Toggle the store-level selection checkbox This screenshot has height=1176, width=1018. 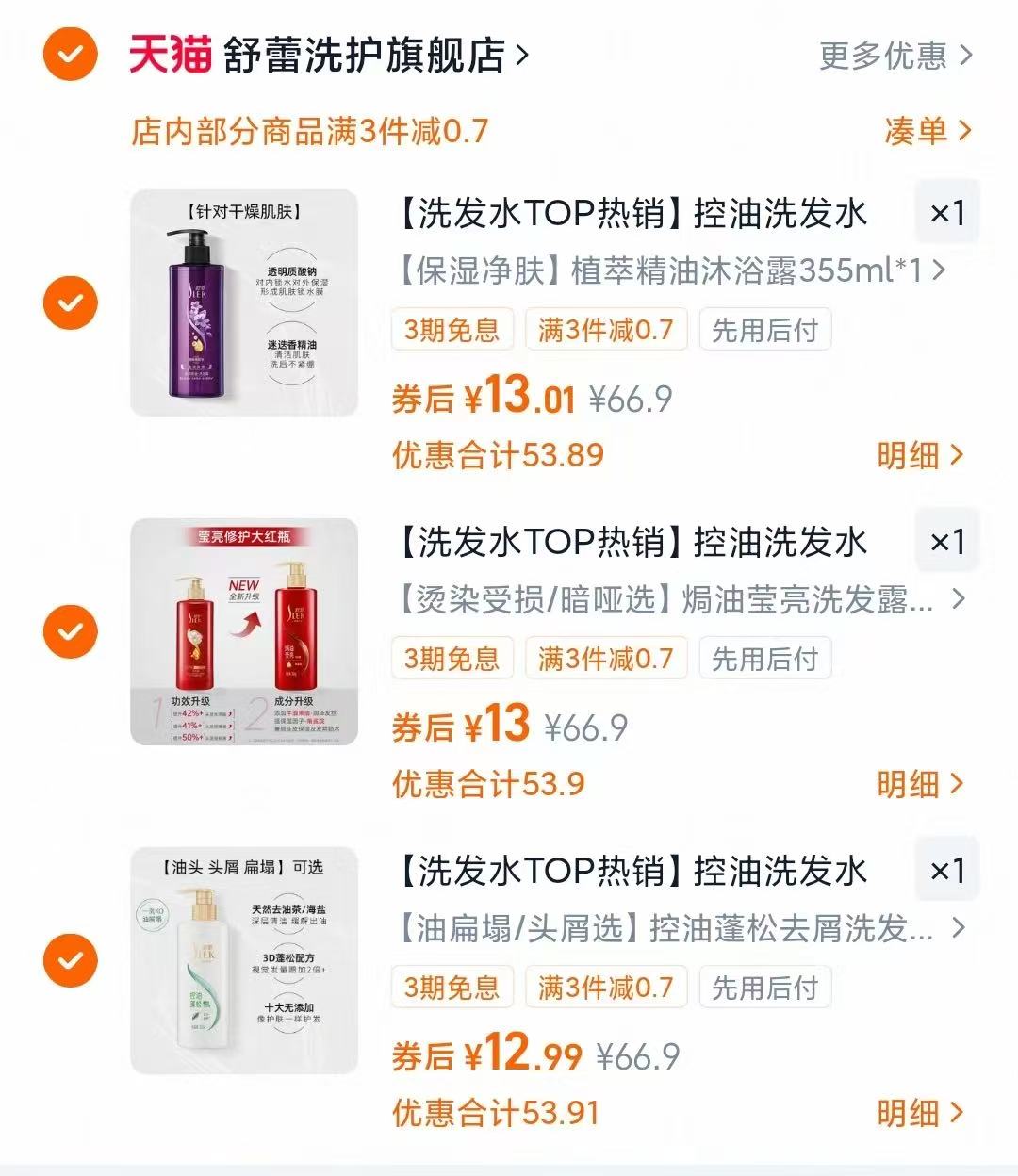pos(69,54)
